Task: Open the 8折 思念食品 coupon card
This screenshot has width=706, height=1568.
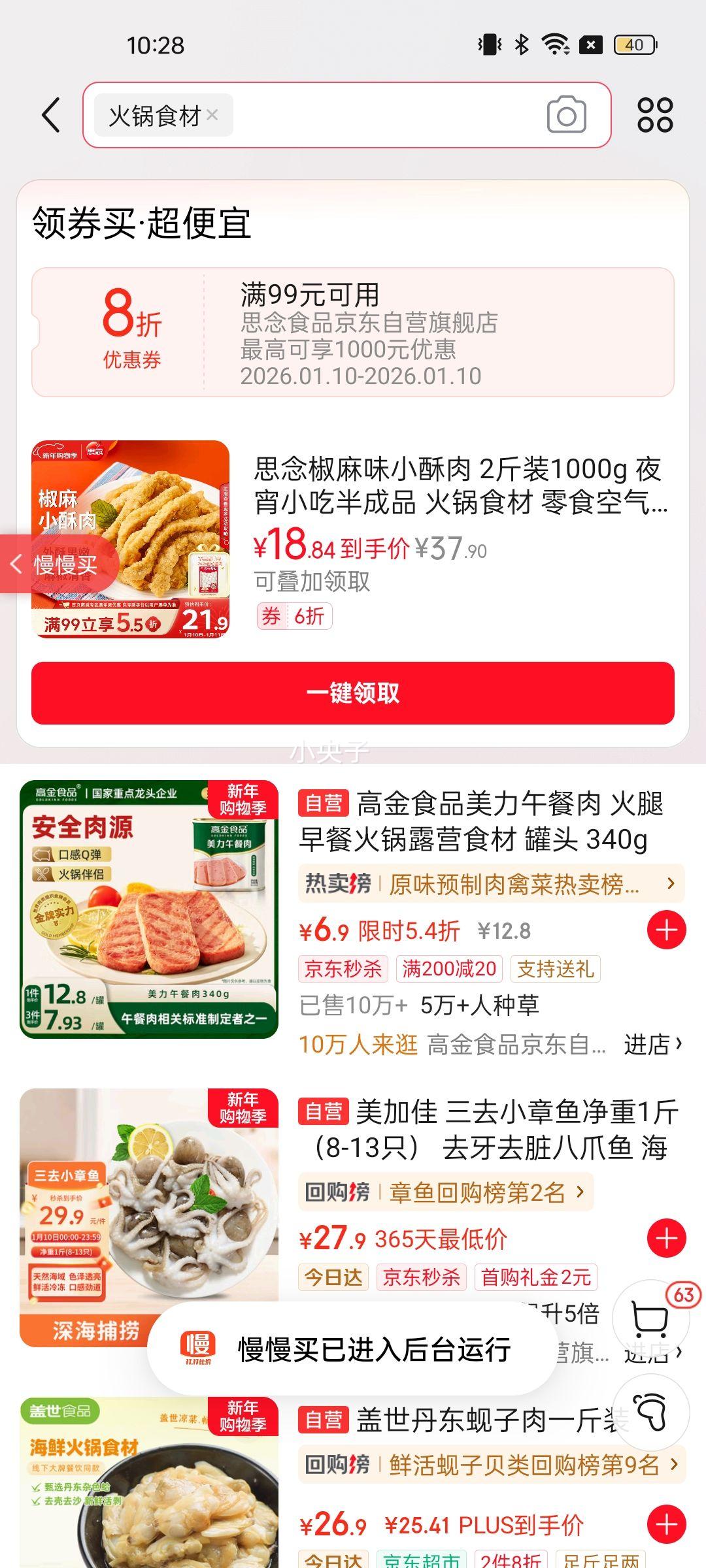Action: (x=353, y=332)
